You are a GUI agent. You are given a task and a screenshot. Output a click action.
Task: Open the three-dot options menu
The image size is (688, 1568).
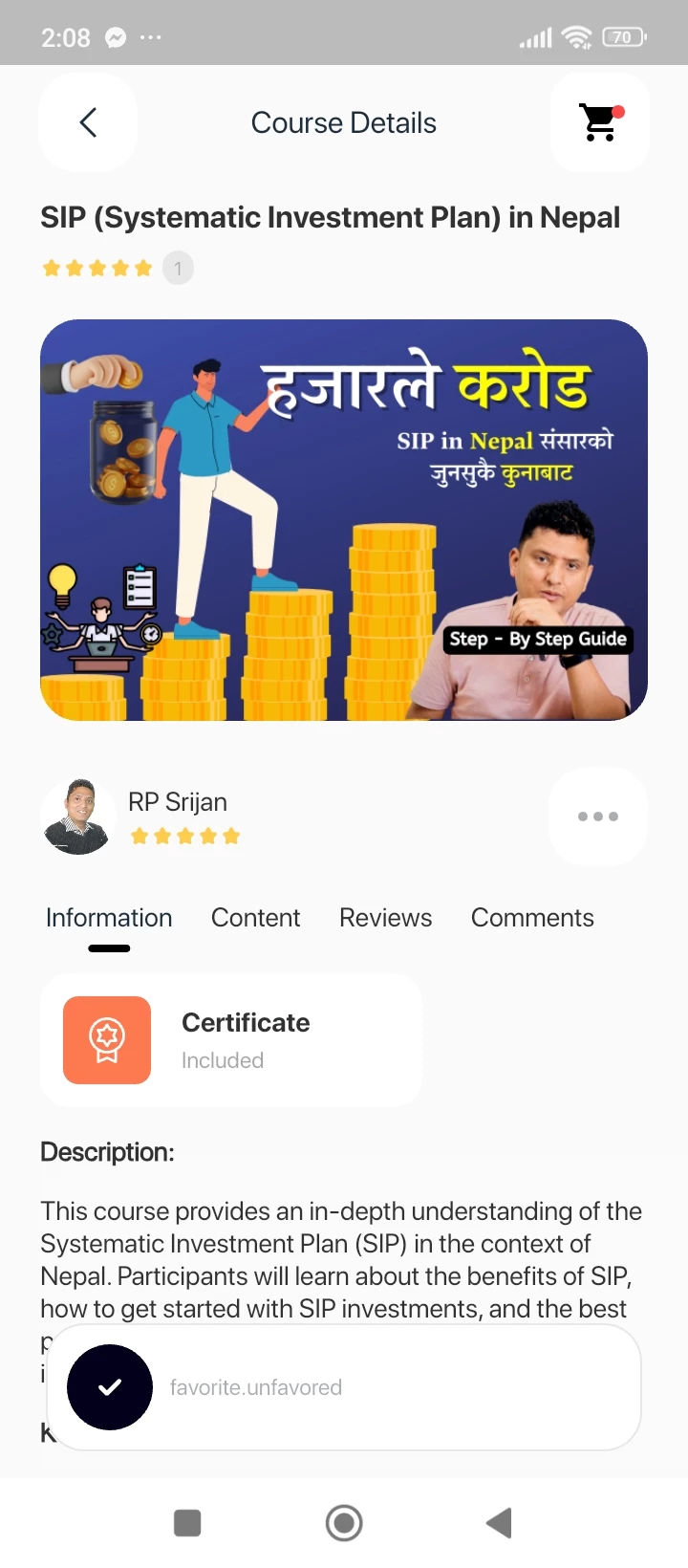[x=598, y=817]
